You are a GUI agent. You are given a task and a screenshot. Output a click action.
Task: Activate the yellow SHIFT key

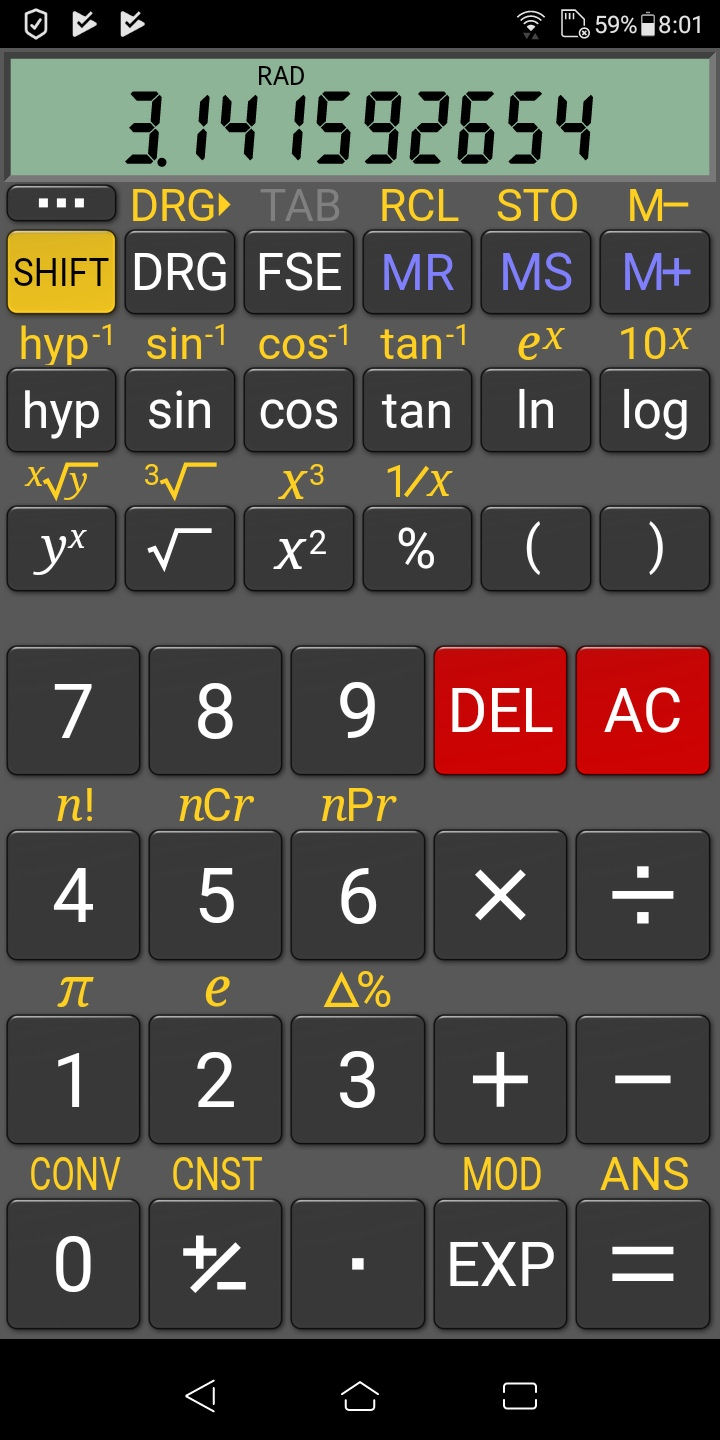(61, 272)
